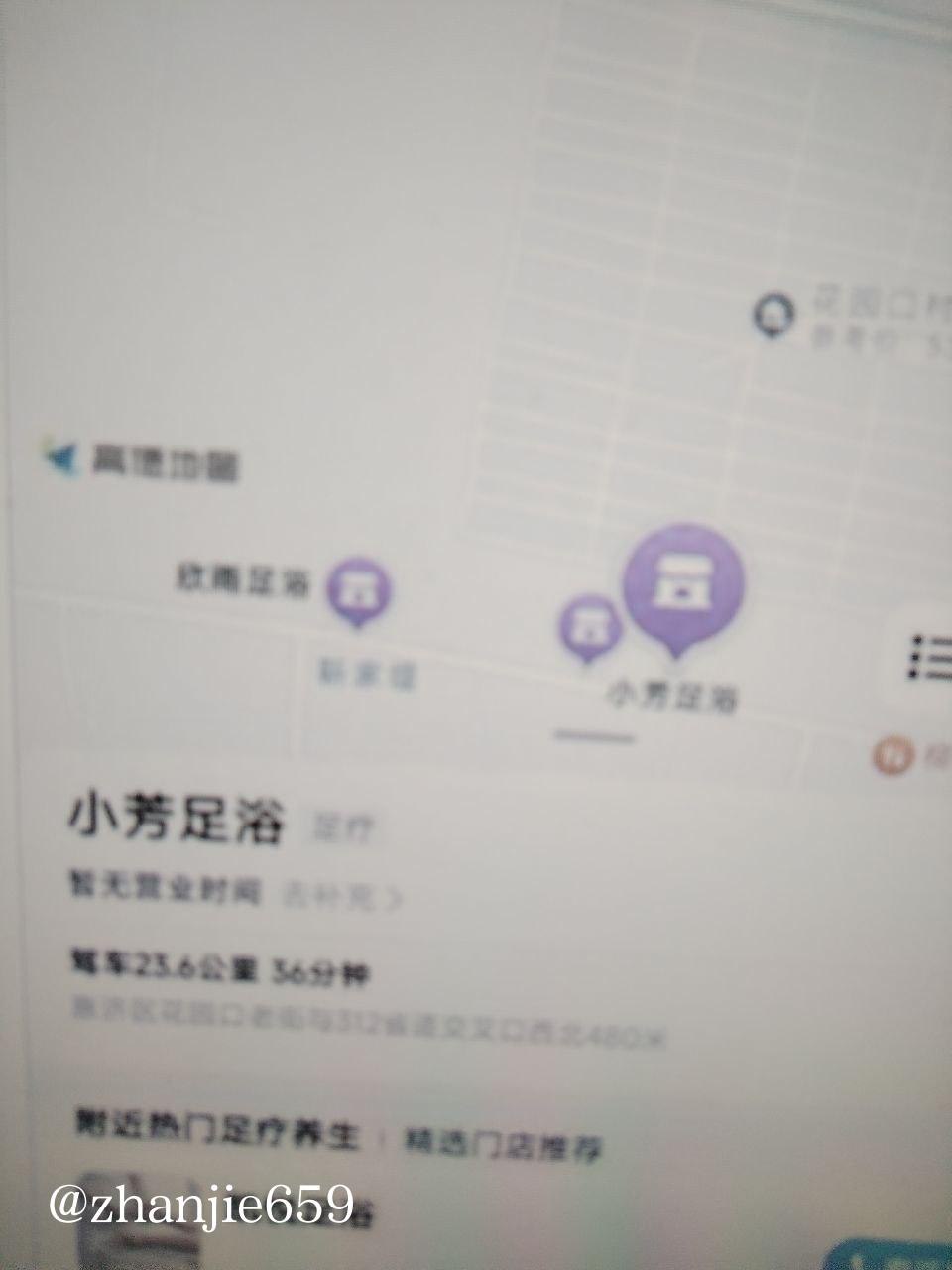Select the 欣雨足浴 map marker

[358, 589]
